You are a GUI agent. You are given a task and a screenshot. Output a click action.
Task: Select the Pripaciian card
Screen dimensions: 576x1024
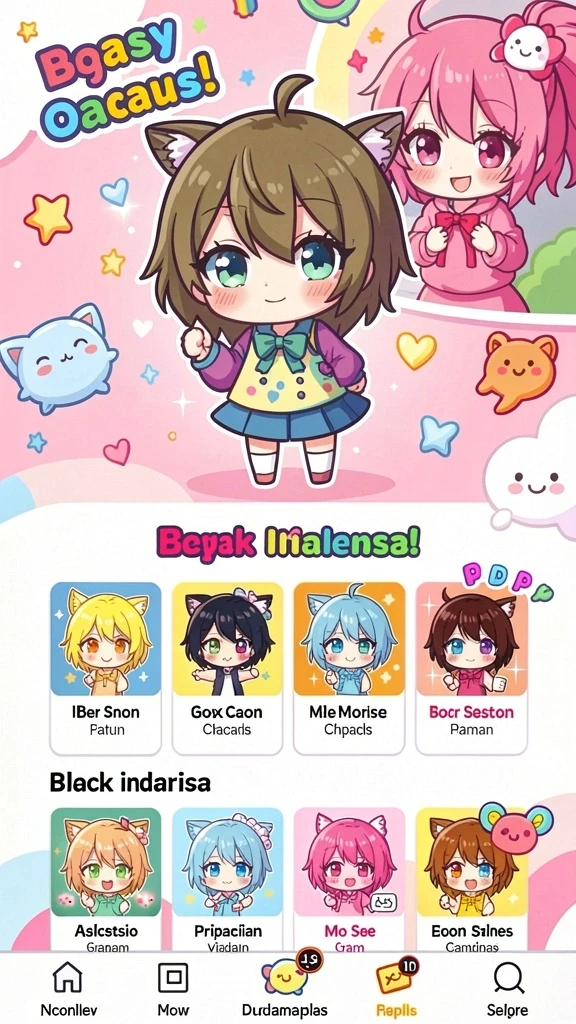227,879
